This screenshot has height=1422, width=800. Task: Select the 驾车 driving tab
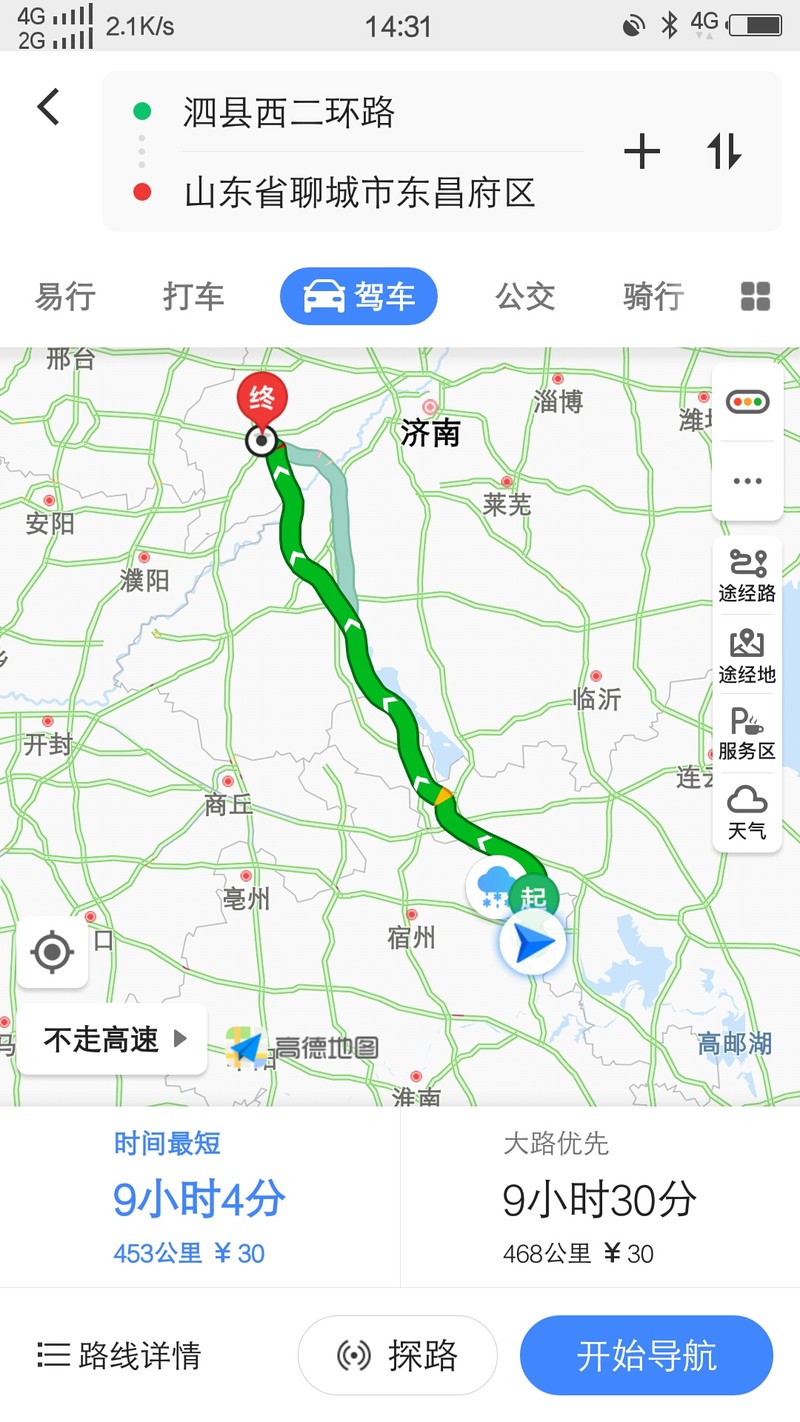pyautogui.click(x=358, y=296)
